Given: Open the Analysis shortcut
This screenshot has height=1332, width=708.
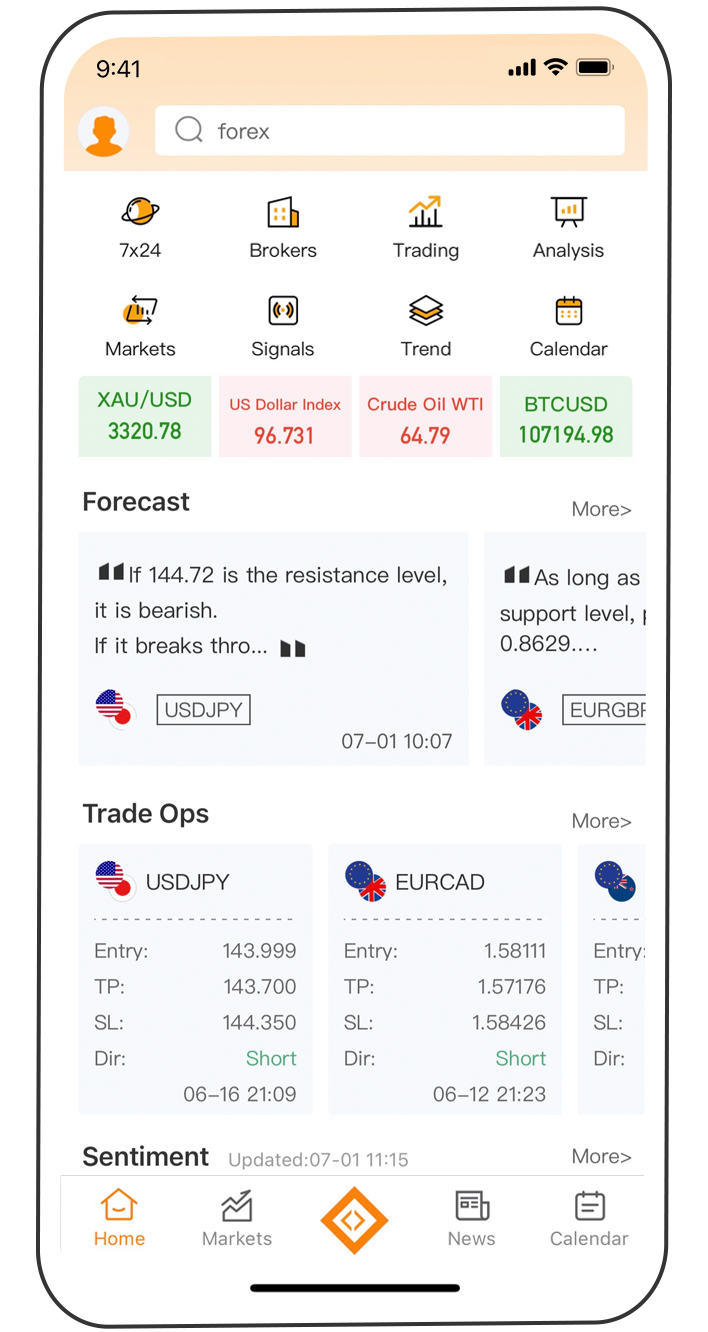Looking at the screenshot, I should (568, 228).
